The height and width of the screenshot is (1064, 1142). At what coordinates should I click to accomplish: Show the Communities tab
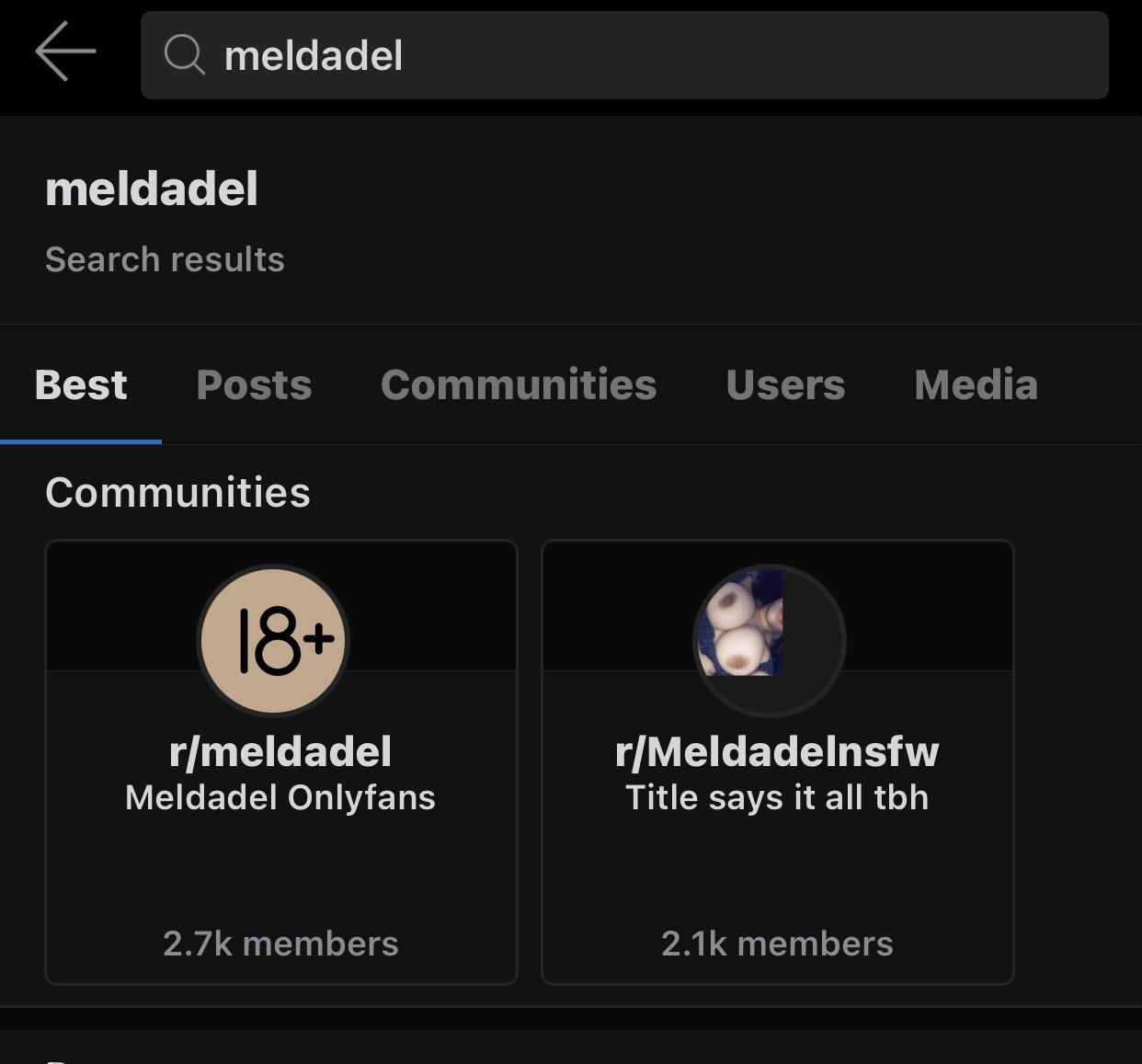pyautogui.click(x=519, y=385)
